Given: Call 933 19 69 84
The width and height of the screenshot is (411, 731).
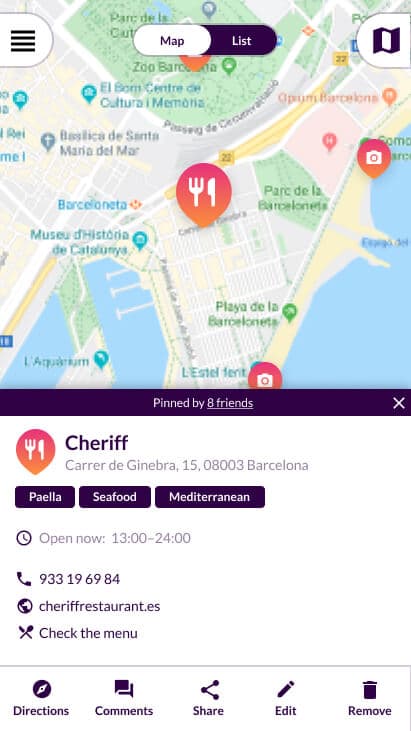Looking at the screenshot, I should tap(79, 579).
